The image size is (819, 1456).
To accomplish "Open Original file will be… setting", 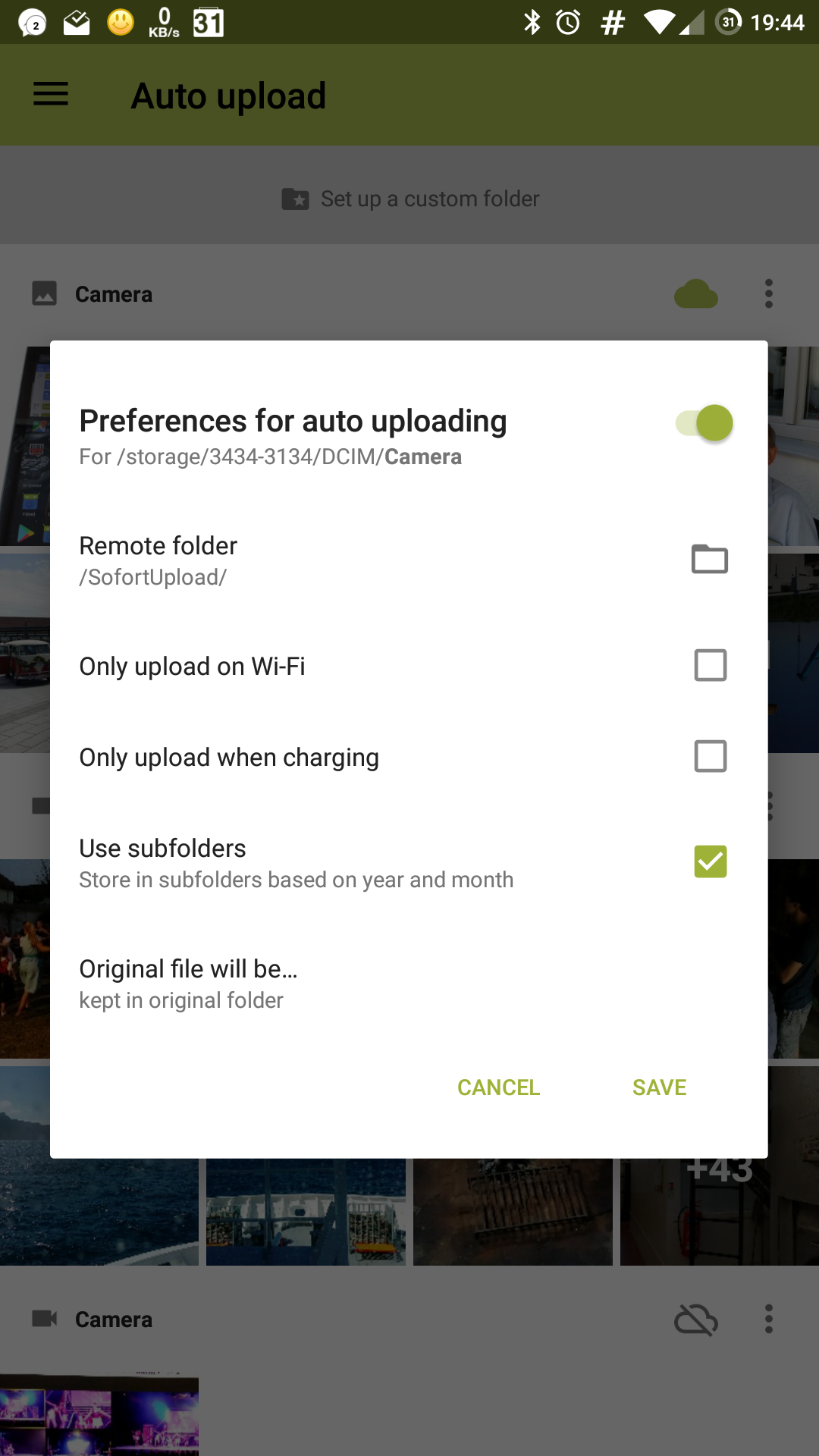I will (x=188, y=984).
